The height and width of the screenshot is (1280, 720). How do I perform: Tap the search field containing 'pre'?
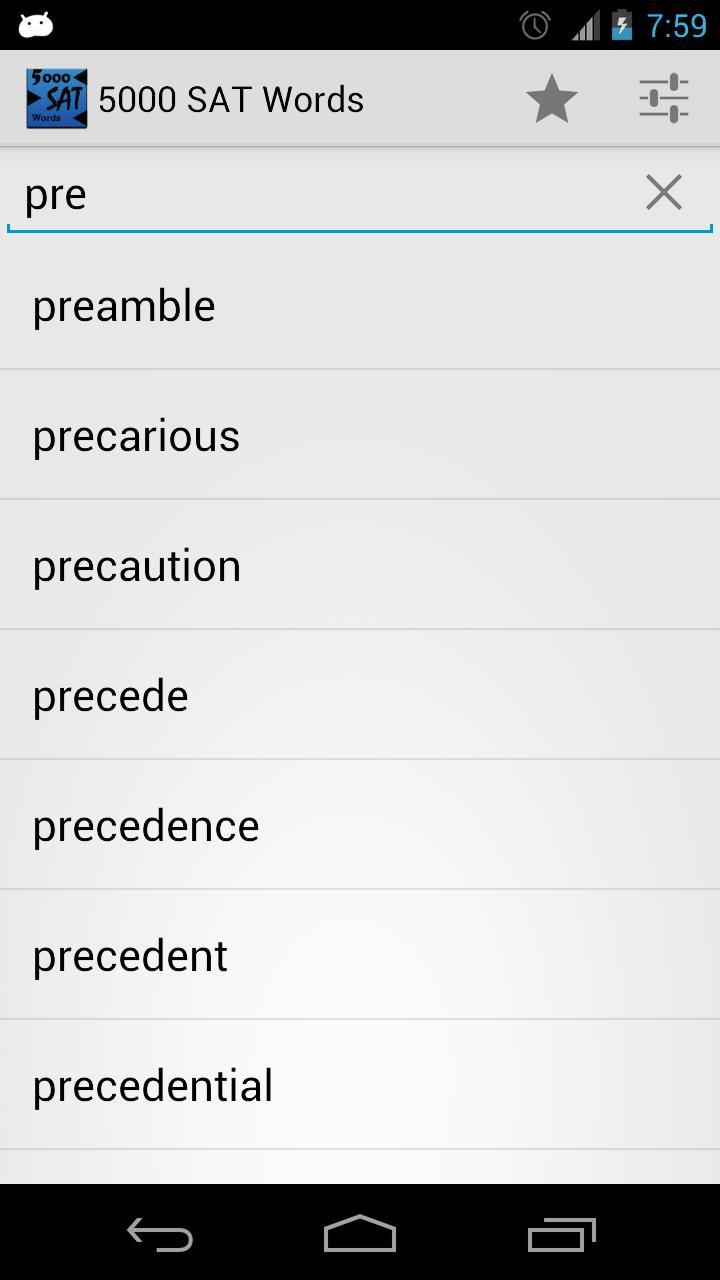pyautogui.click(x=320, y=194)
